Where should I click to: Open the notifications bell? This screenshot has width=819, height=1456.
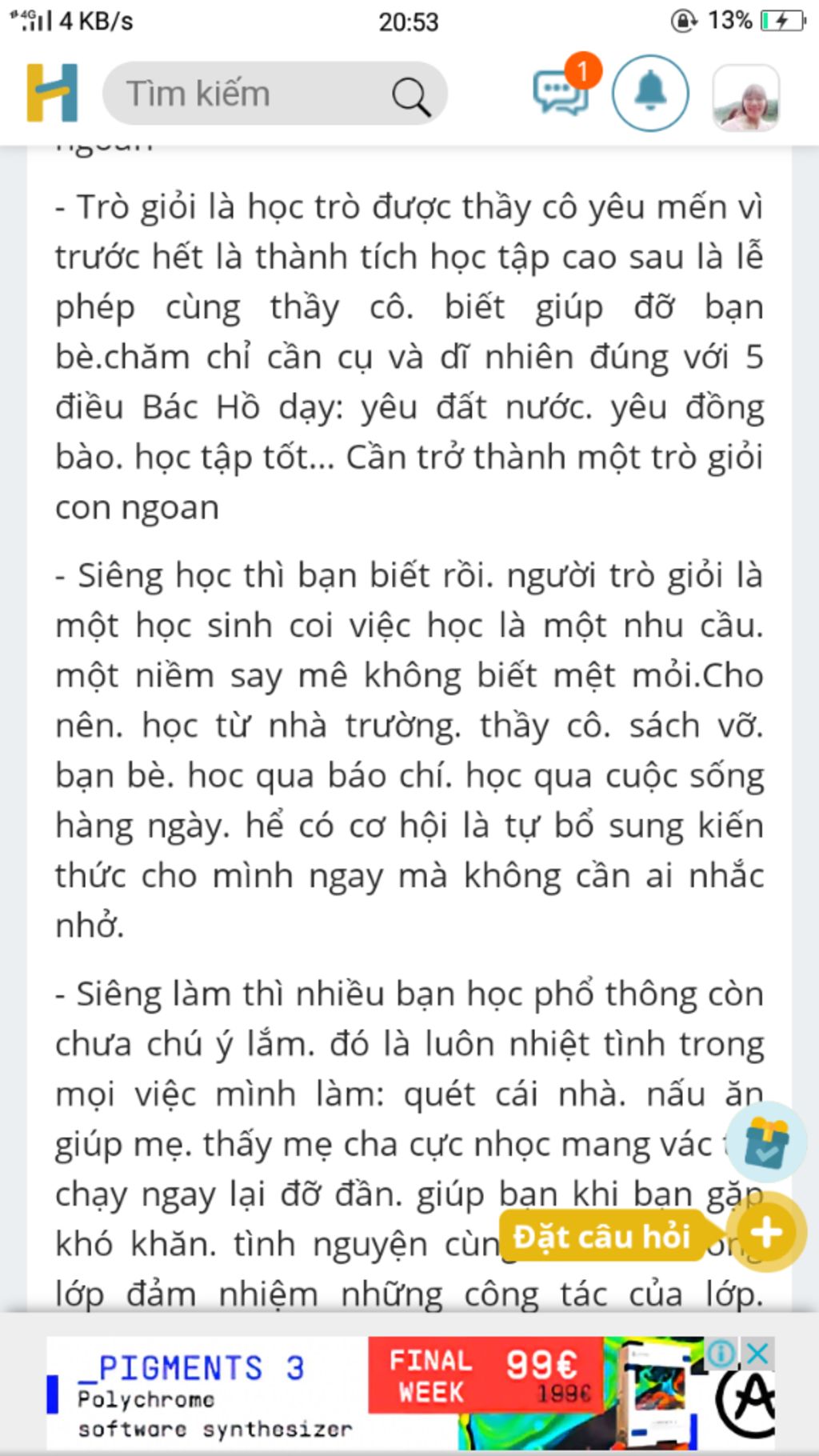649,93
